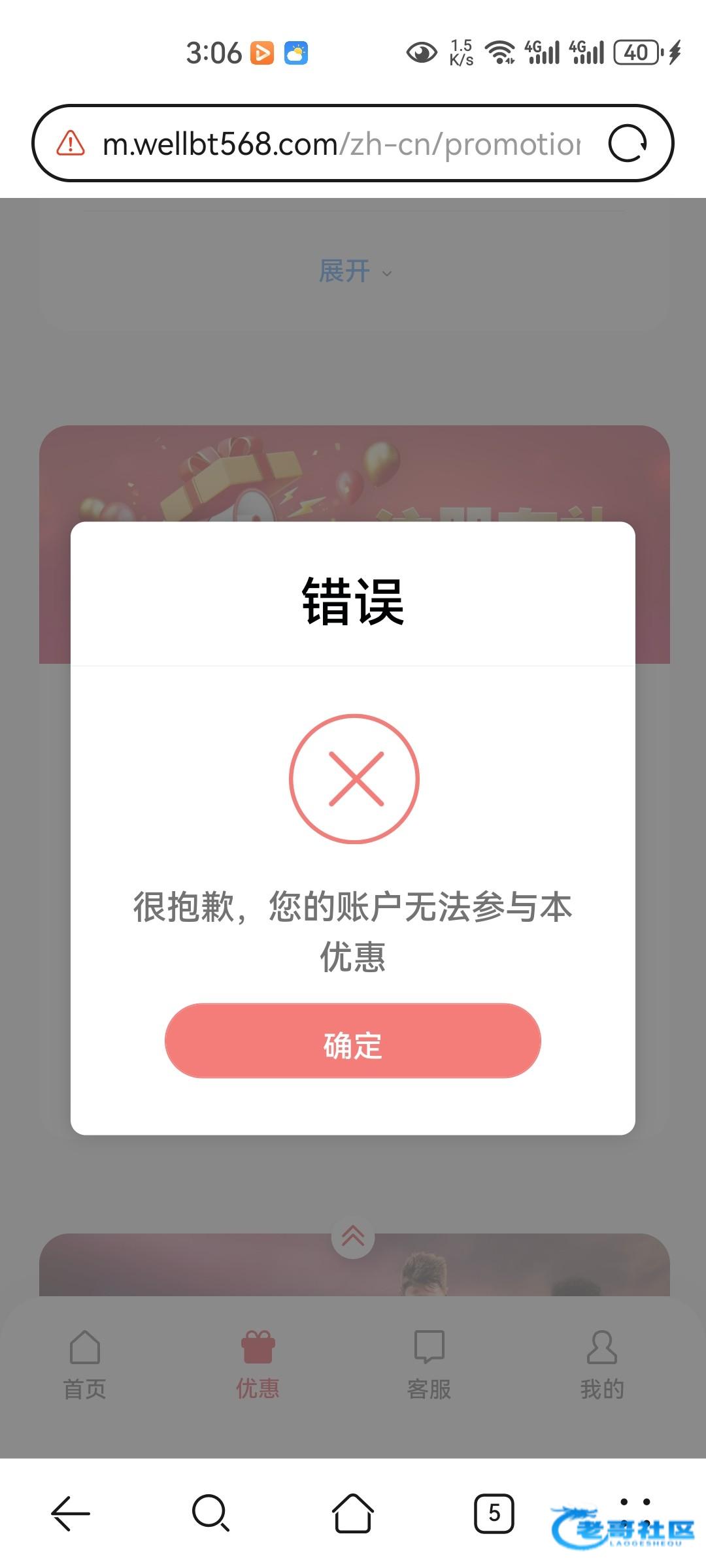
Task: Tap the URL address field
Action: (x=340, y=144)
